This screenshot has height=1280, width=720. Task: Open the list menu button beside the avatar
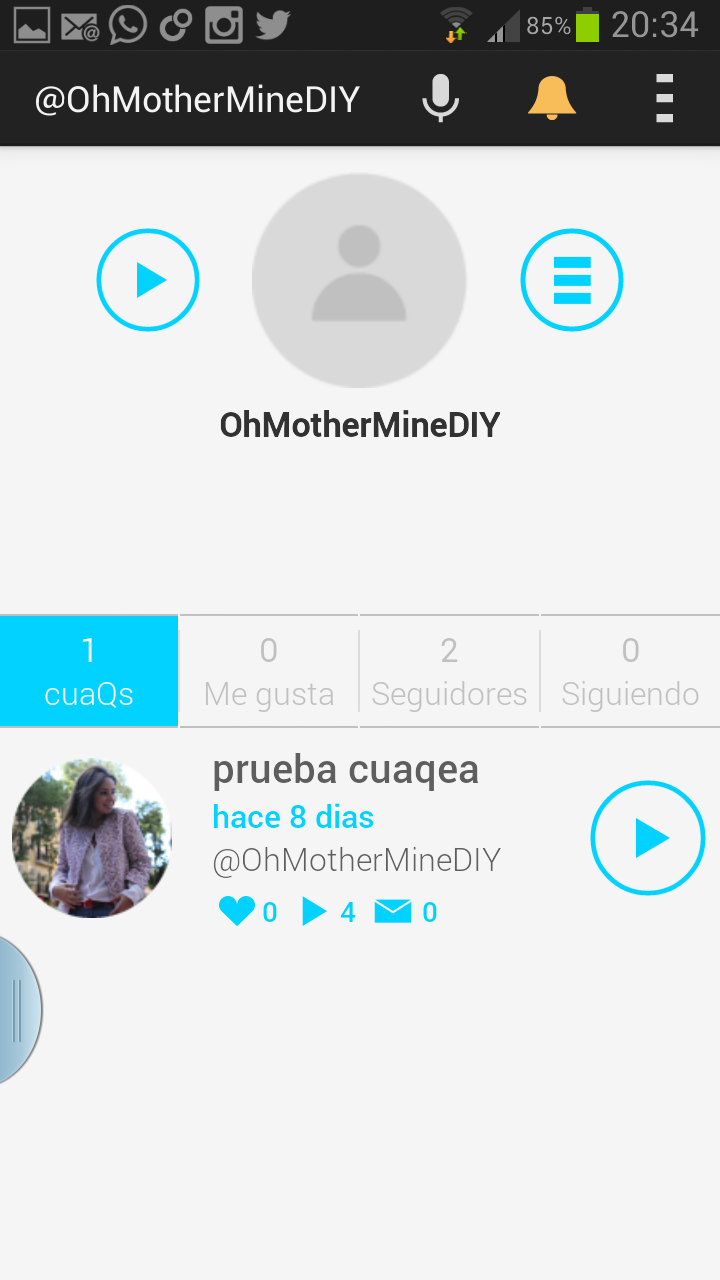571,280
